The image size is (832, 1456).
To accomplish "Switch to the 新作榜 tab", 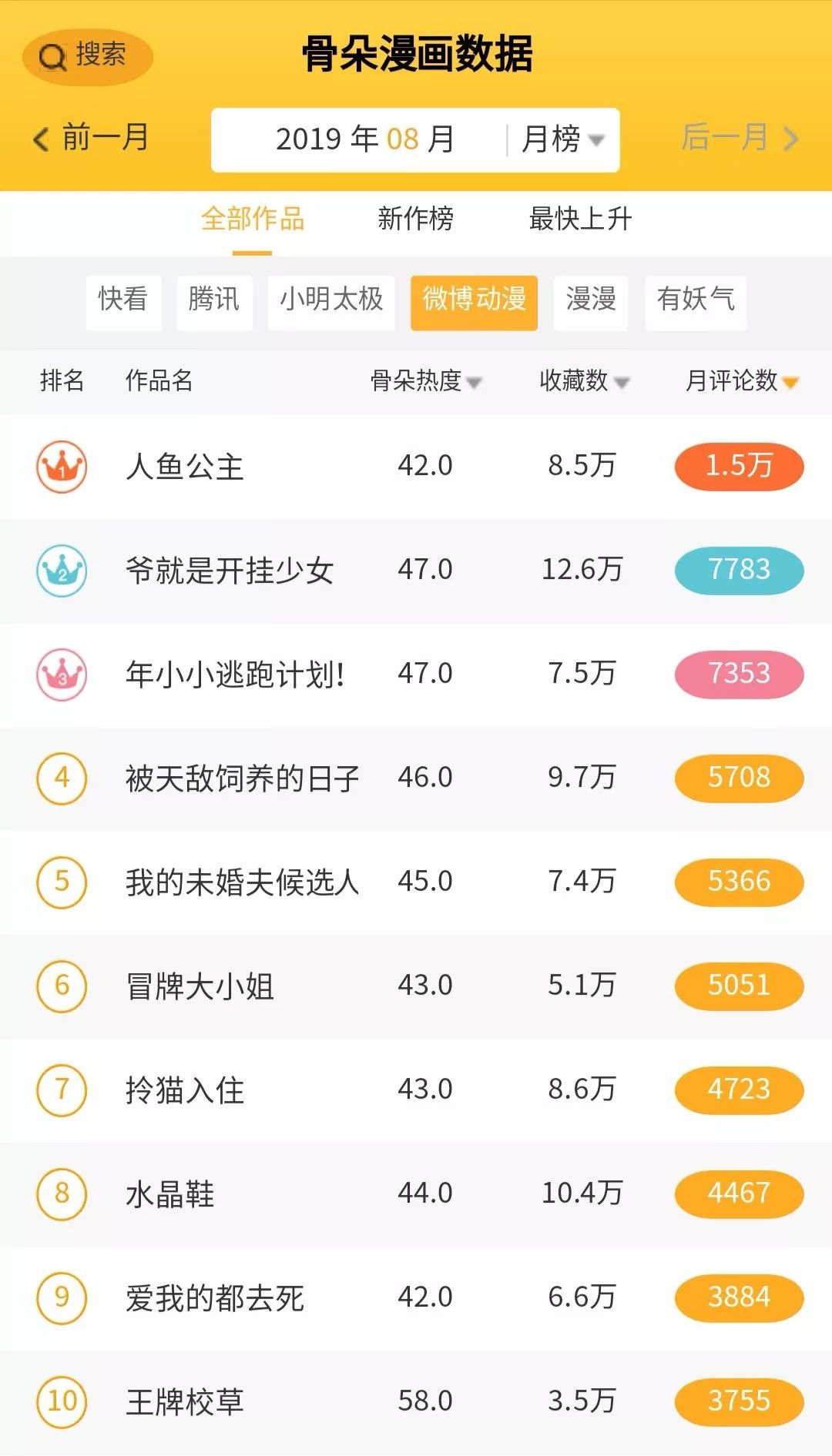I will (414, 221).
